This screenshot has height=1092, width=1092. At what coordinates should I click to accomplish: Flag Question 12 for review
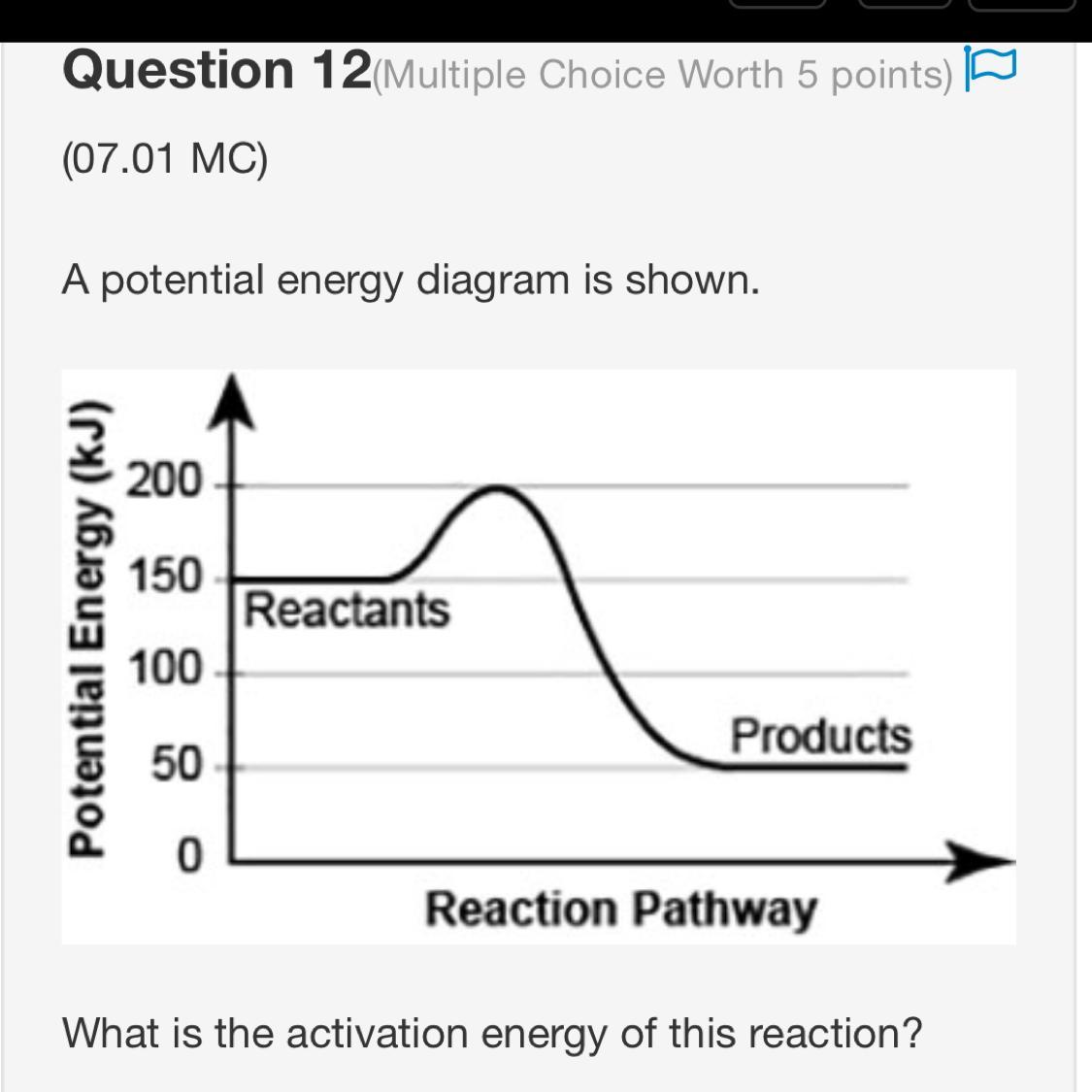(989, 69)
